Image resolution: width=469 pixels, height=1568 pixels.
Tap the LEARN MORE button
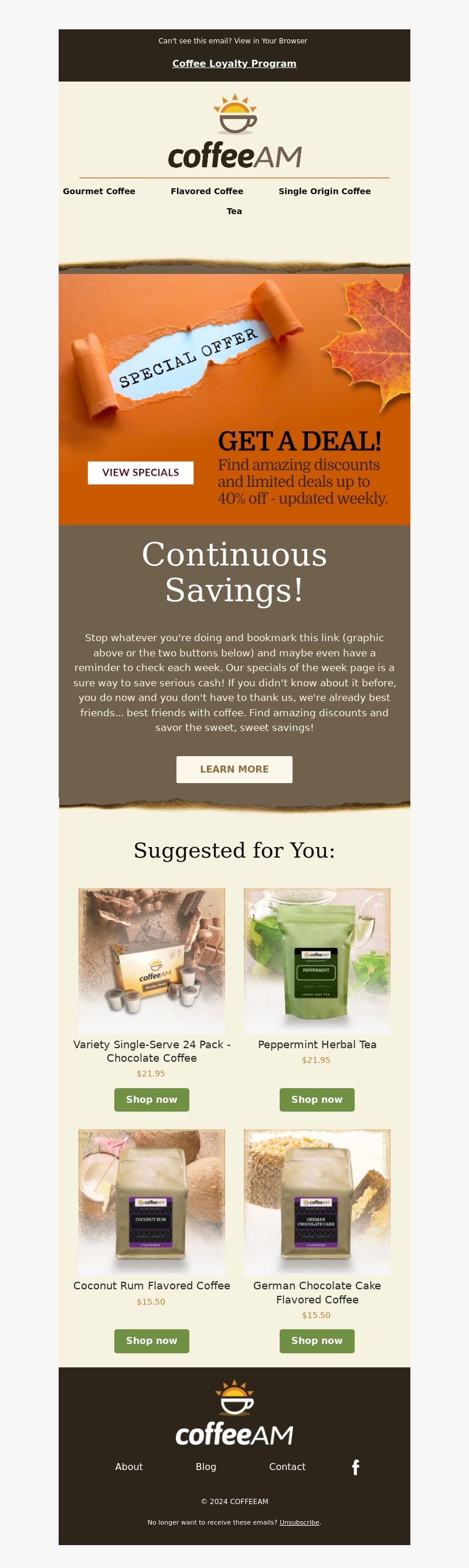[234, 770]
